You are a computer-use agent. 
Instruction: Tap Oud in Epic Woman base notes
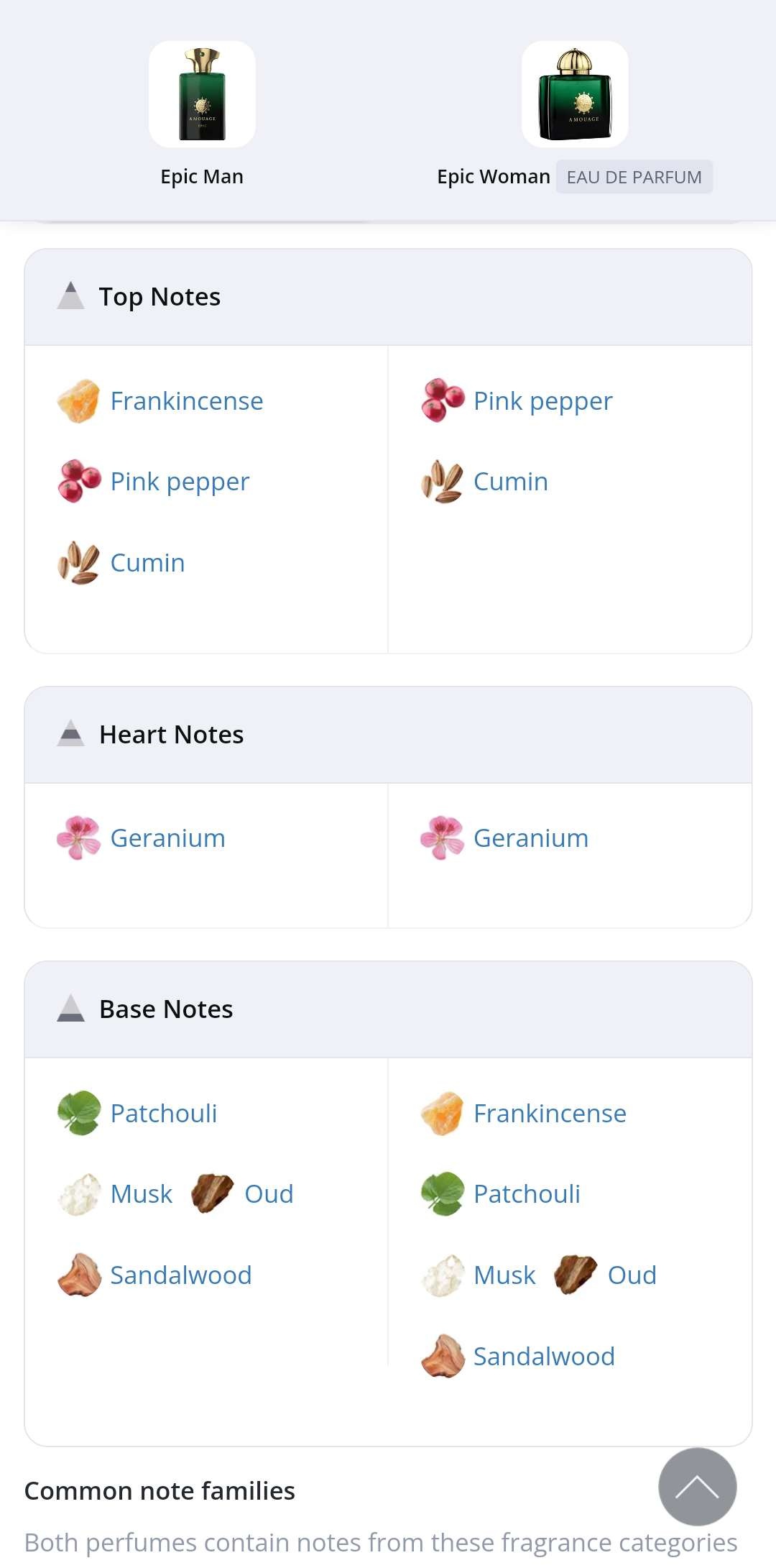pos(632,1275)
